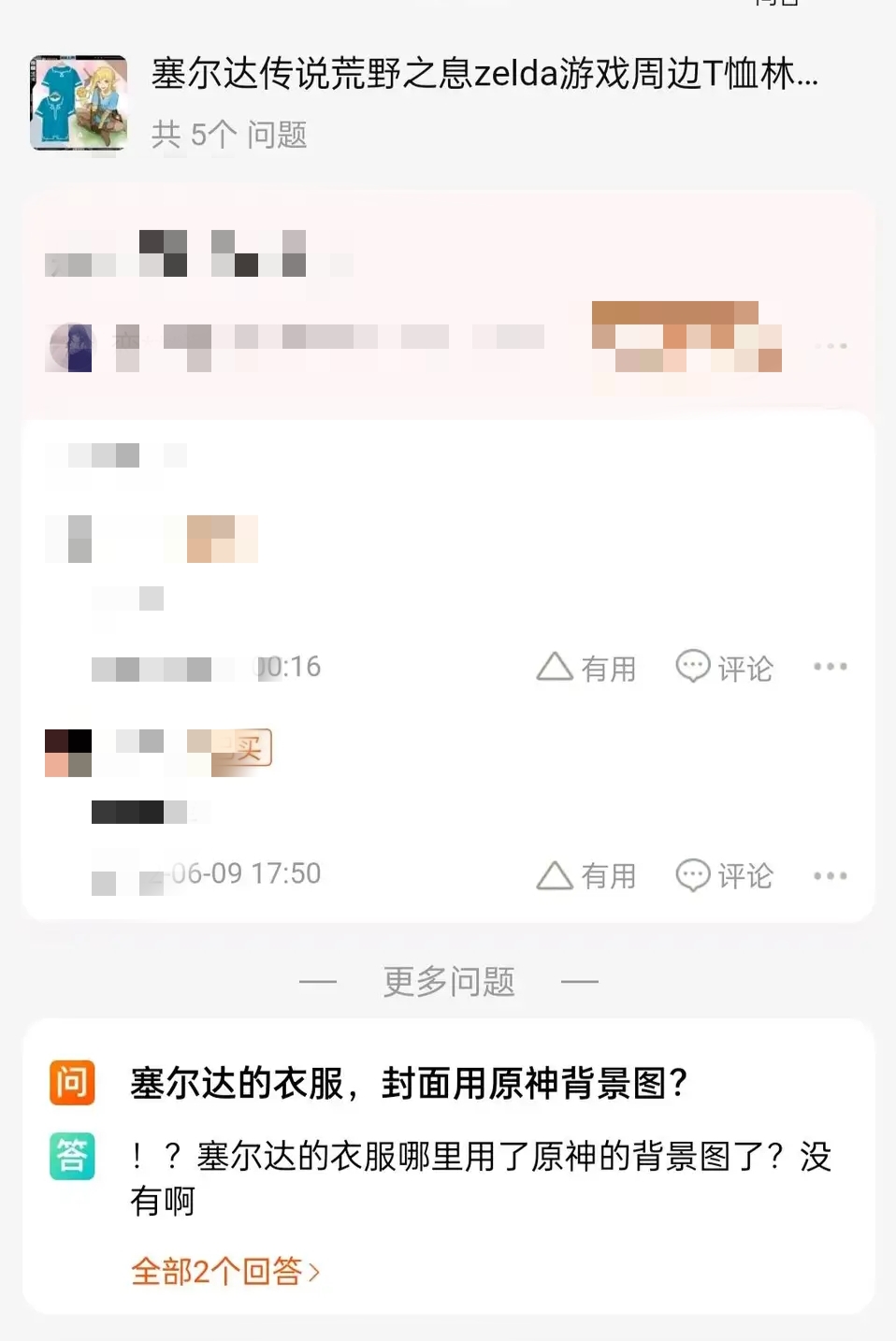Comment on the 06-09 17:50 answer
896x1341 pixels.
pos(725,875)
